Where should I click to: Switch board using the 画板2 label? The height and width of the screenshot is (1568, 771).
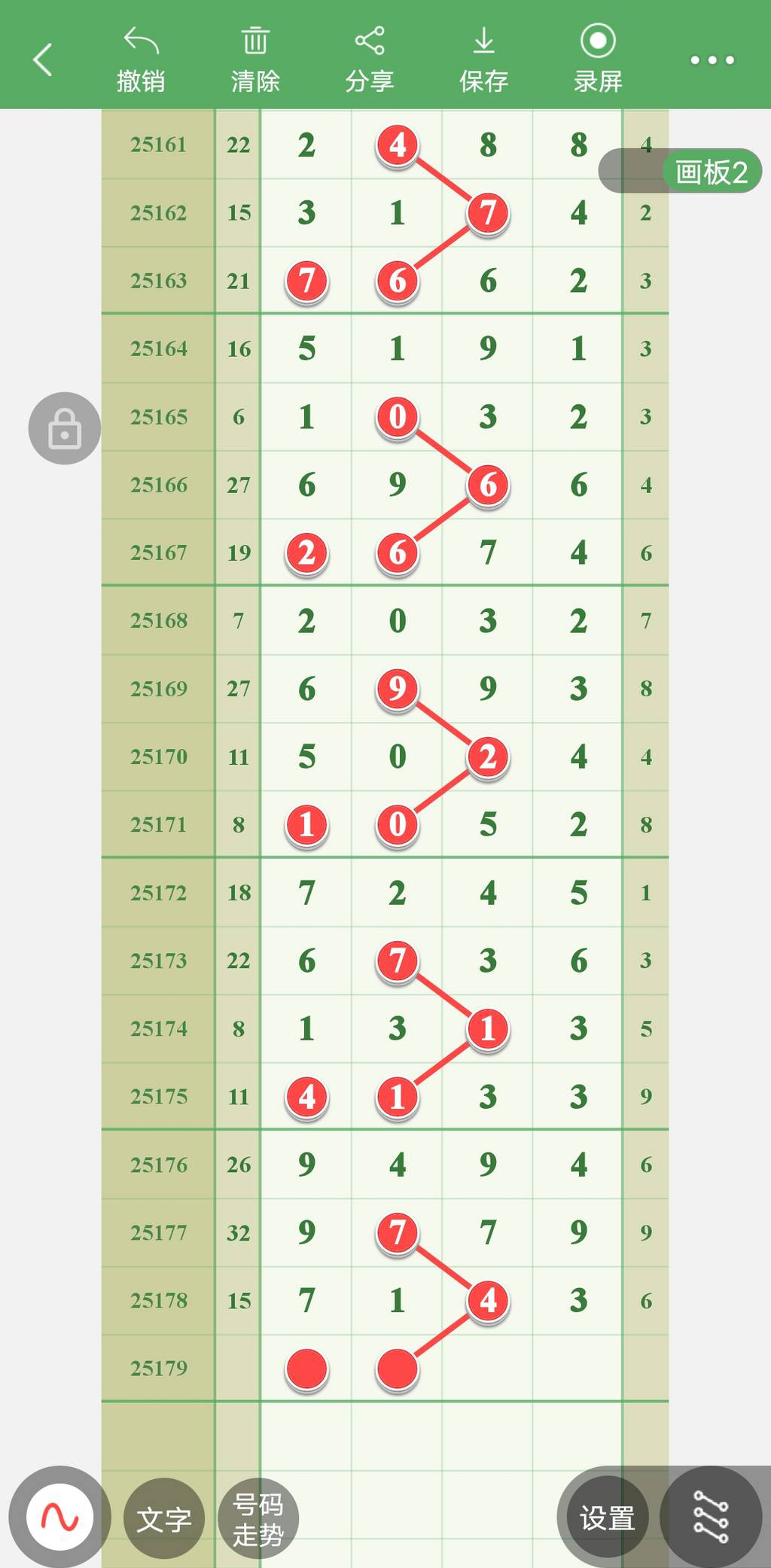click(x=711, y=172)
